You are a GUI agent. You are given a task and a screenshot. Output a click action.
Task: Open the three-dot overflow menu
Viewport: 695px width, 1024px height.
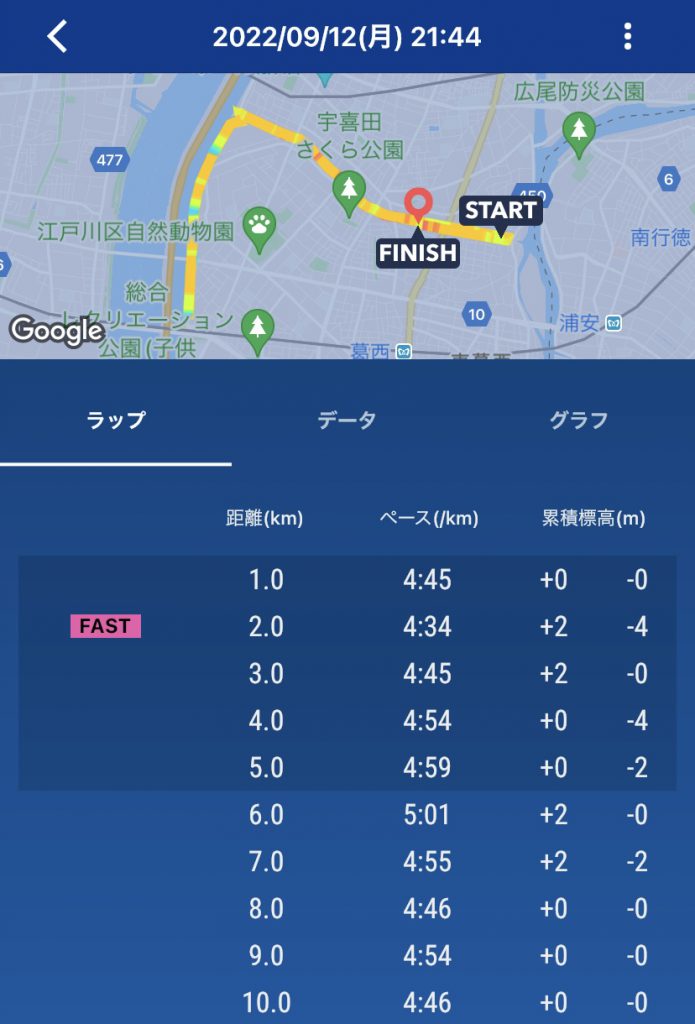click(x=628, y=37)
